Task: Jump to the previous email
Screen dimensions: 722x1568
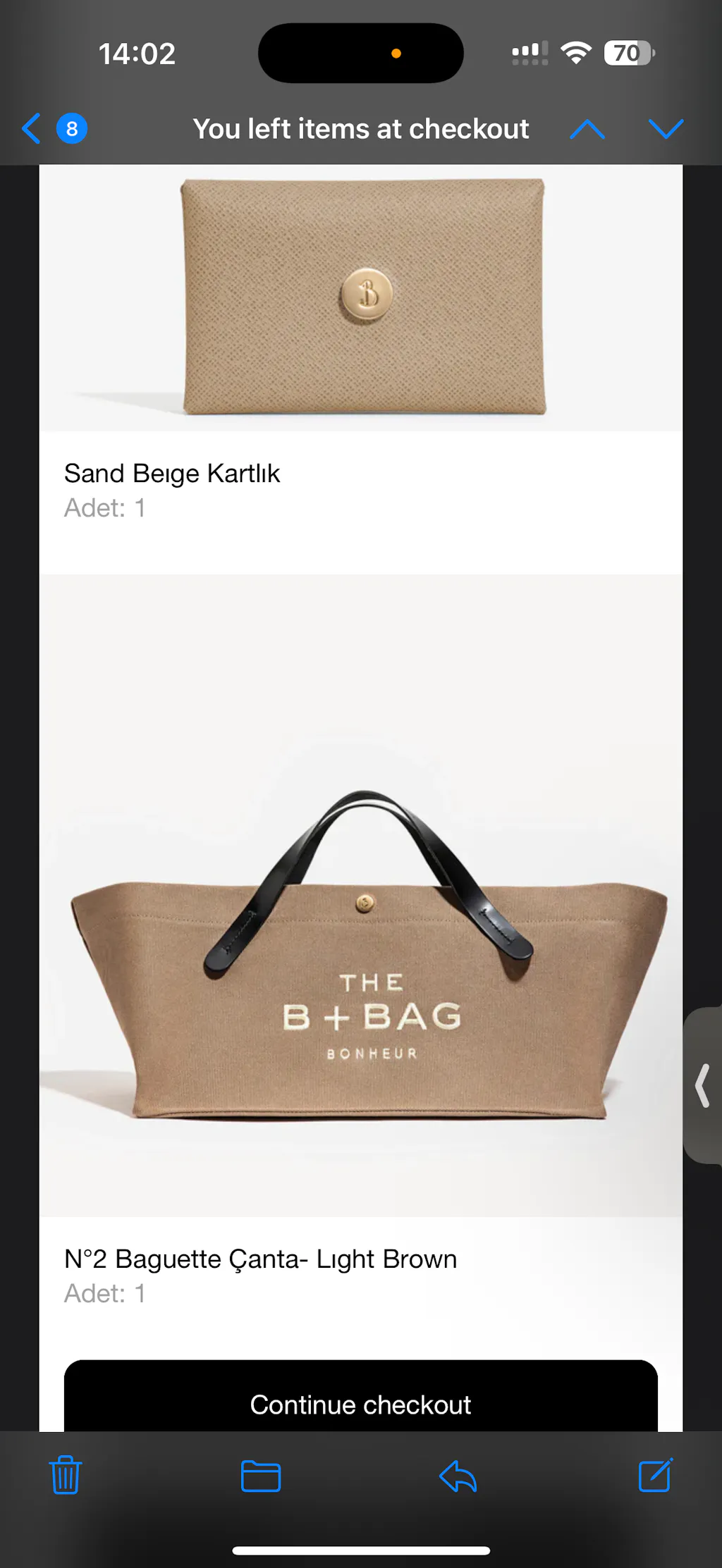Action: click(587, 129)
